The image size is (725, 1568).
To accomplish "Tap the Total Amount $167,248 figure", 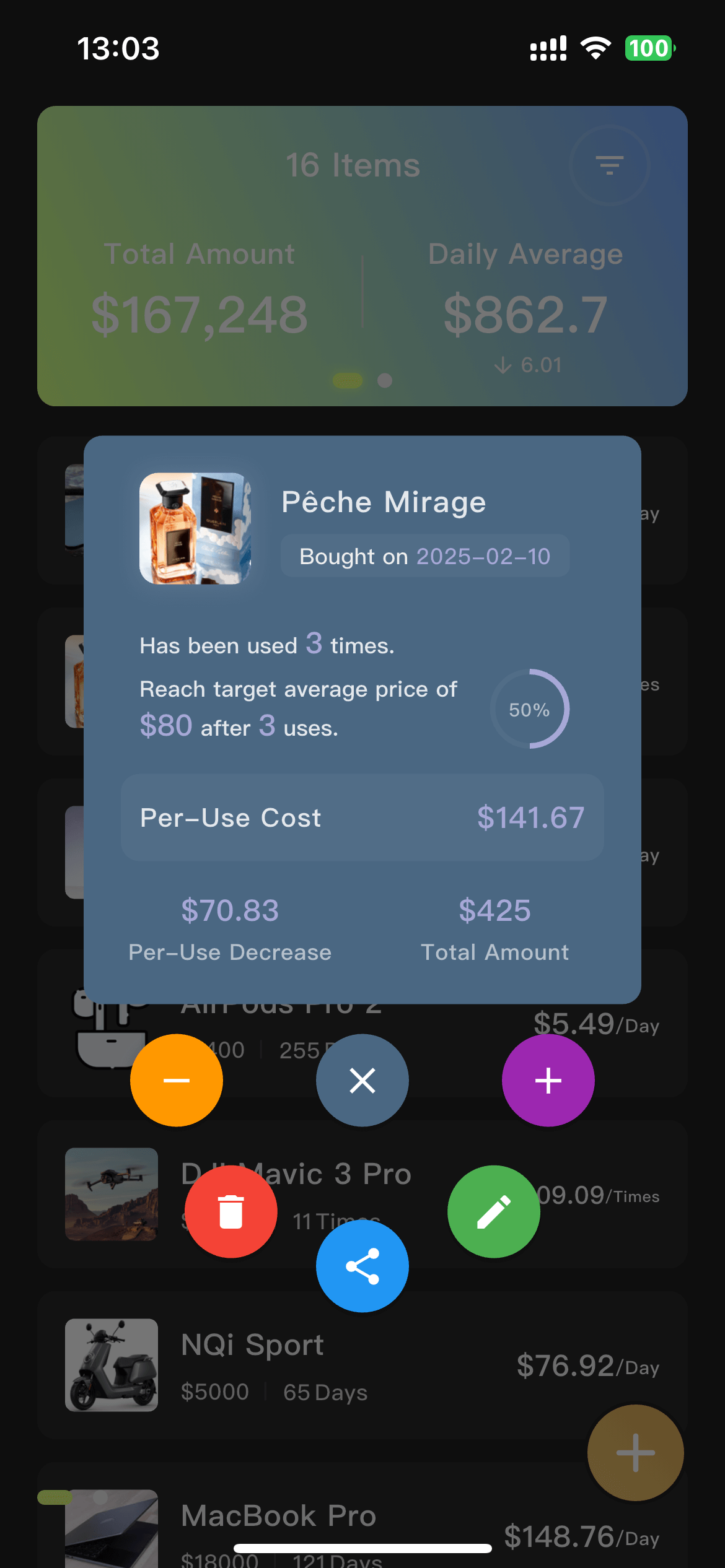I will [200, 313].
